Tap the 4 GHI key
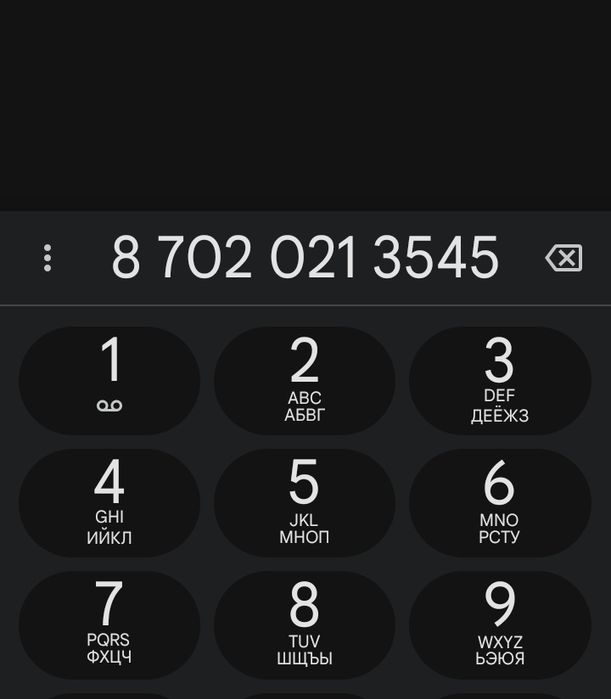Viewport: 611px width, 699px height. (x=109, y=503)
